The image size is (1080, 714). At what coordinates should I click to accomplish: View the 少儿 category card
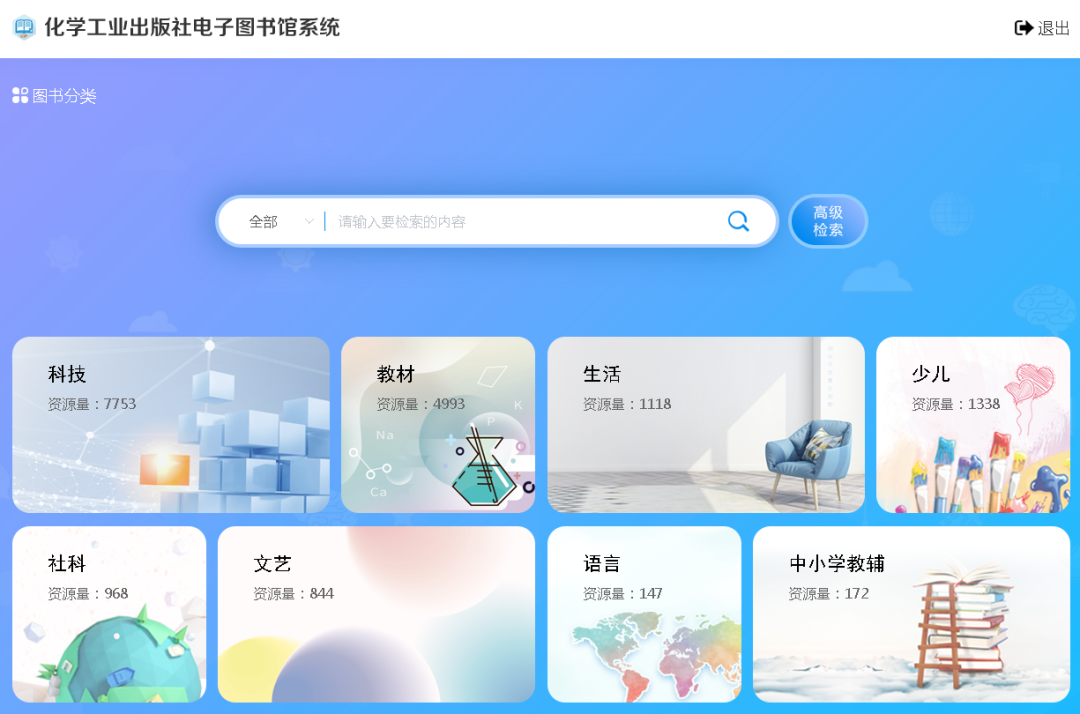pos(972,425)
